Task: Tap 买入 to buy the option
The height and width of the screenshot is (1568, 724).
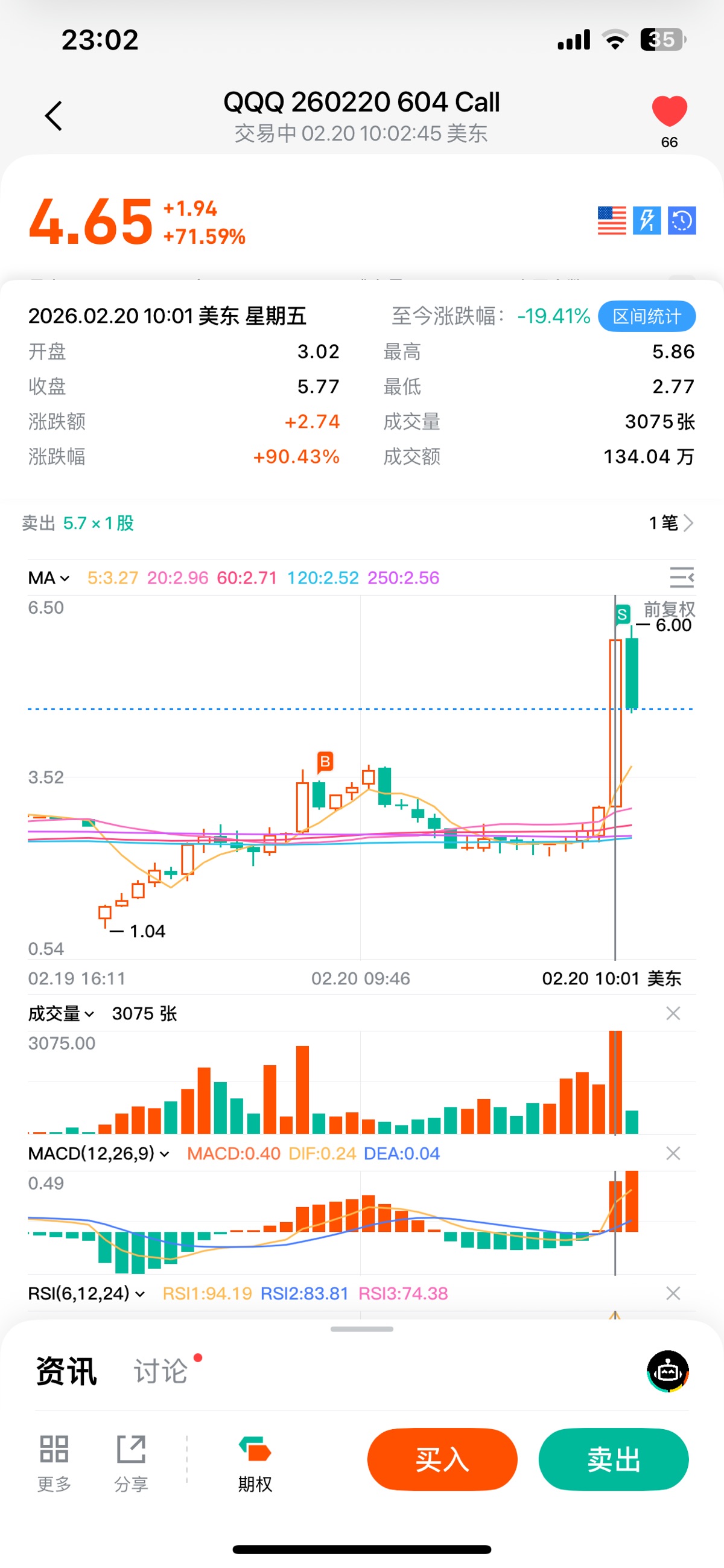Action: (x=442, y=1459)
